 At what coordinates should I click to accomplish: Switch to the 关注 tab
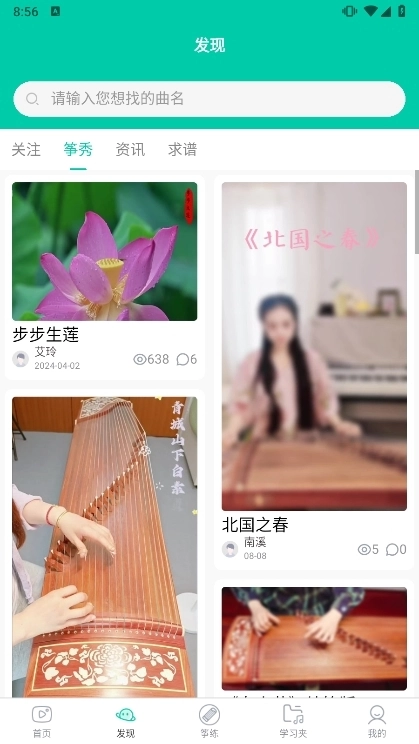[x=26, y=149]
